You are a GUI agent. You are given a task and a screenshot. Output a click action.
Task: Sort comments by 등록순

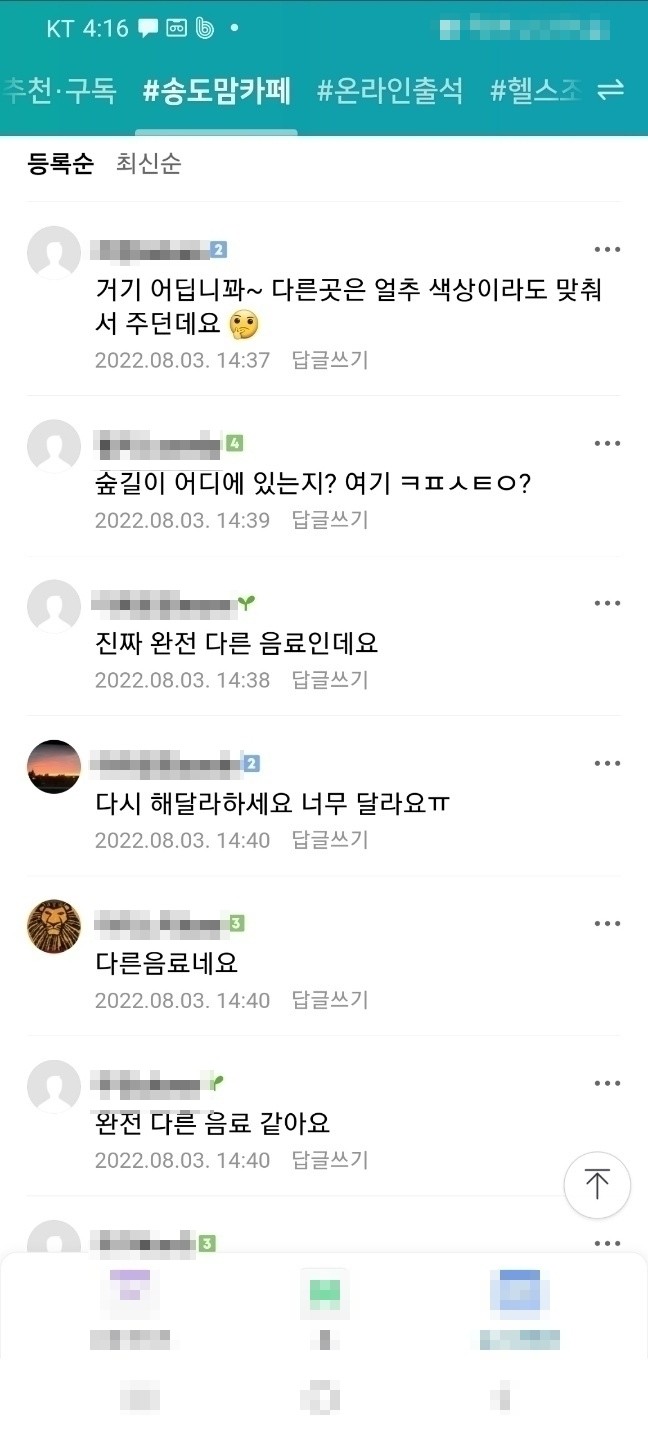(x=60, y=164)
